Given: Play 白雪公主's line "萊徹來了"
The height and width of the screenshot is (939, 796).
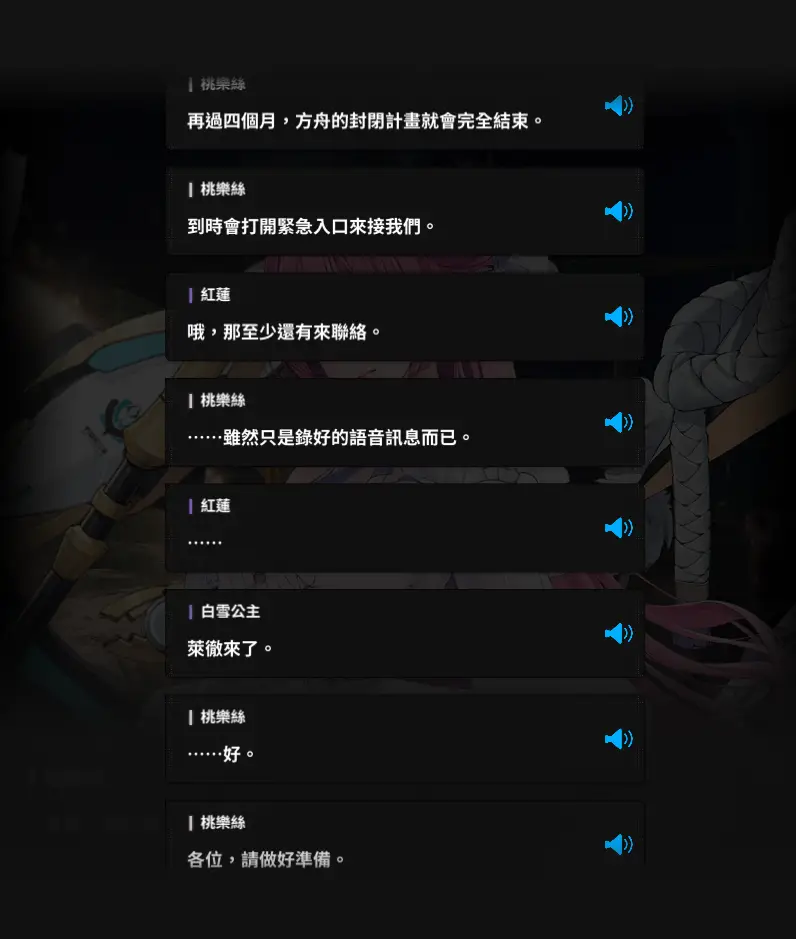Looking at the screenshot, I should pyautogui.click(x=618, y=633).
